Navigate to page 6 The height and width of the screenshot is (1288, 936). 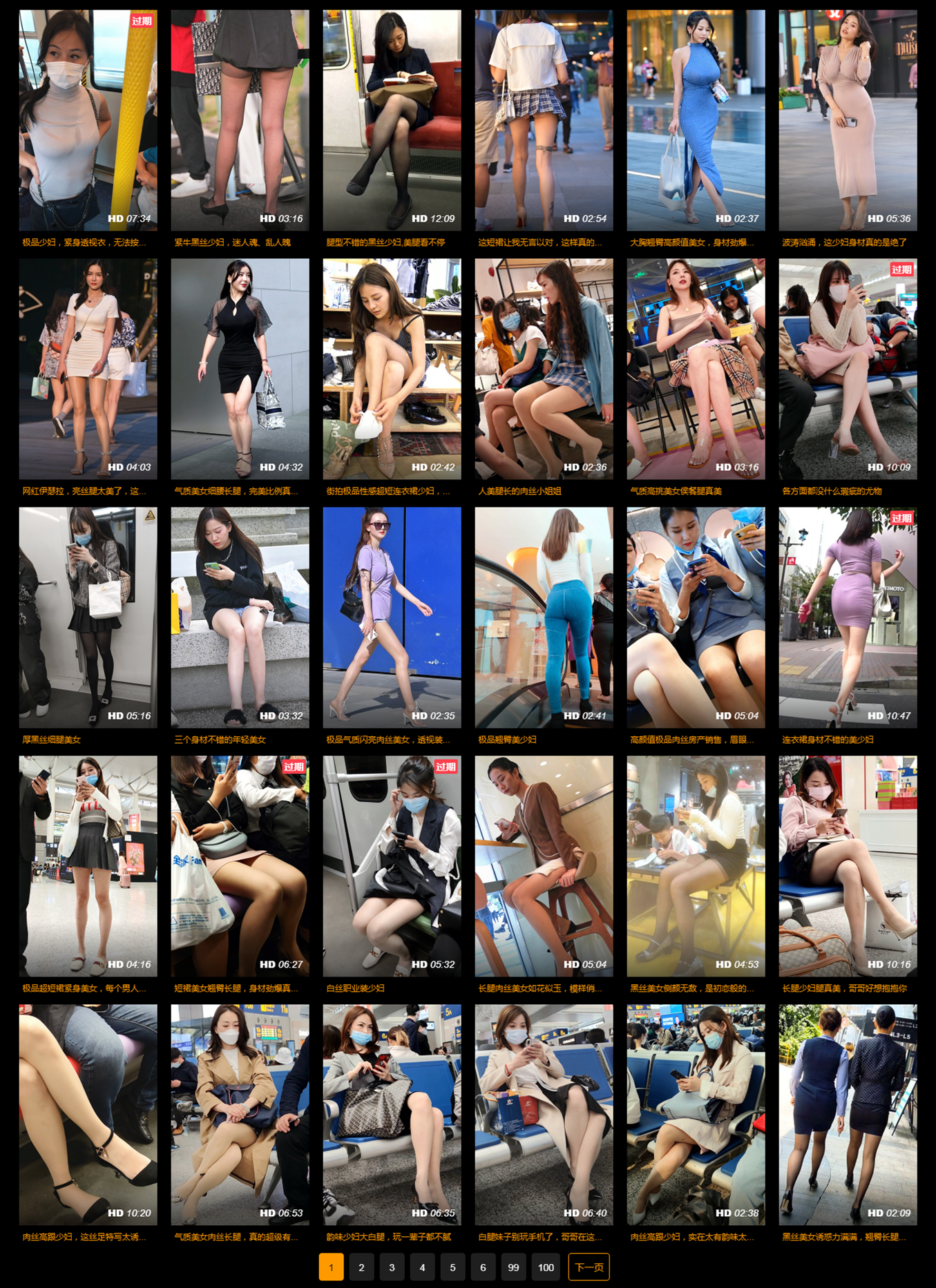[x=483, y=1267]
